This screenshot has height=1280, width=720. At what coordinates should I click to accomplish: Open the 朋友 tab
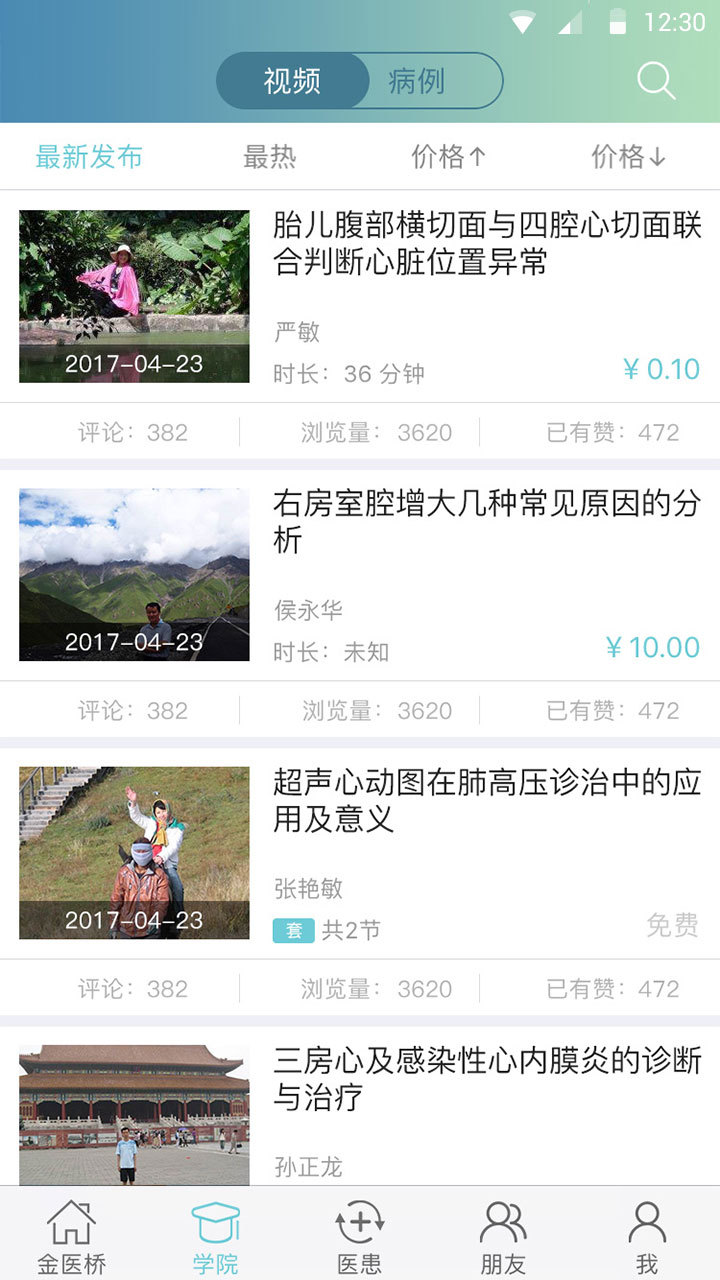(x=503, y=1236)
